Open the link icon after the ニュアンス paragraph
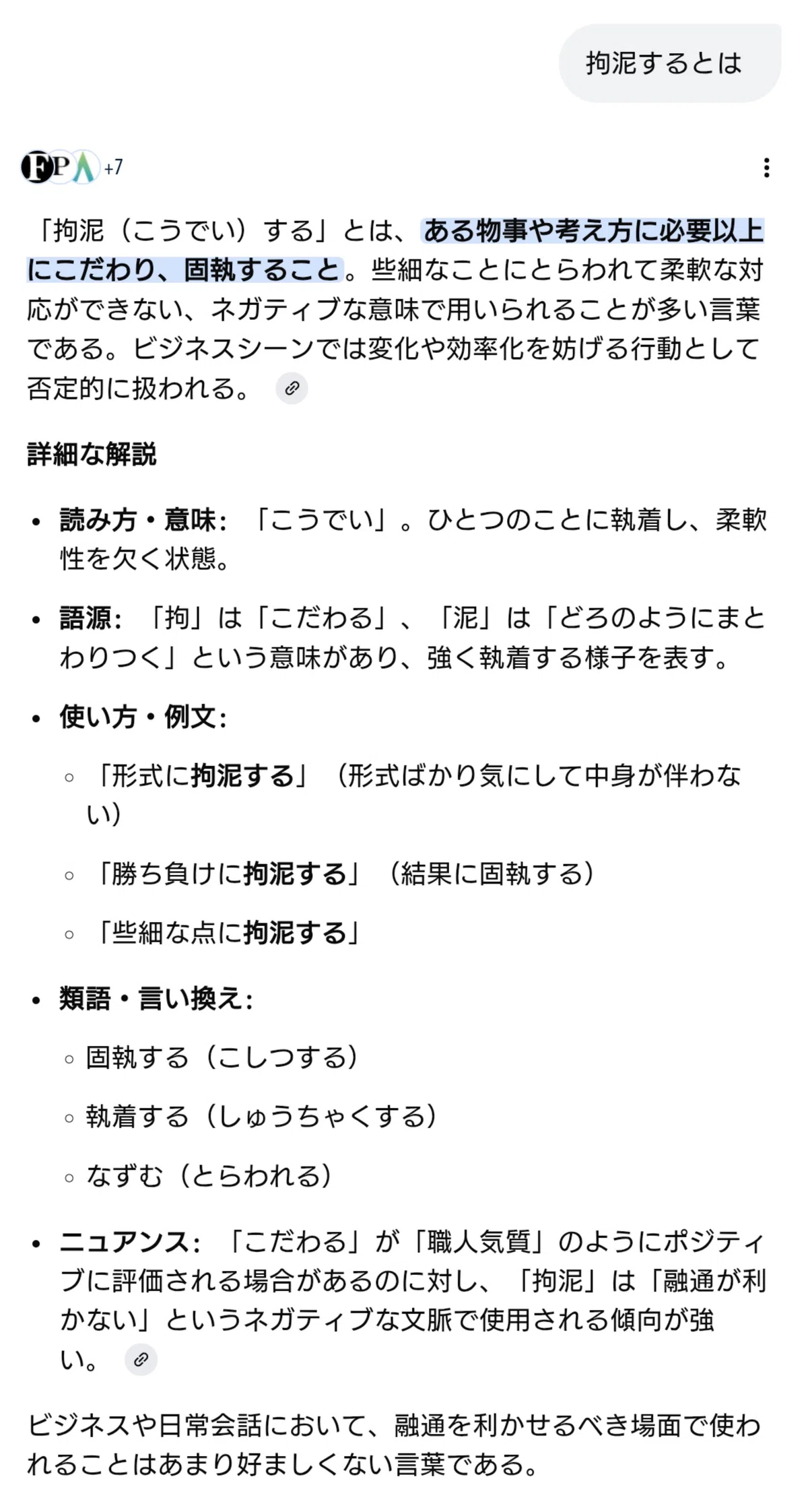Viewport: 808px width, 1512px height. coord(141,1359)
